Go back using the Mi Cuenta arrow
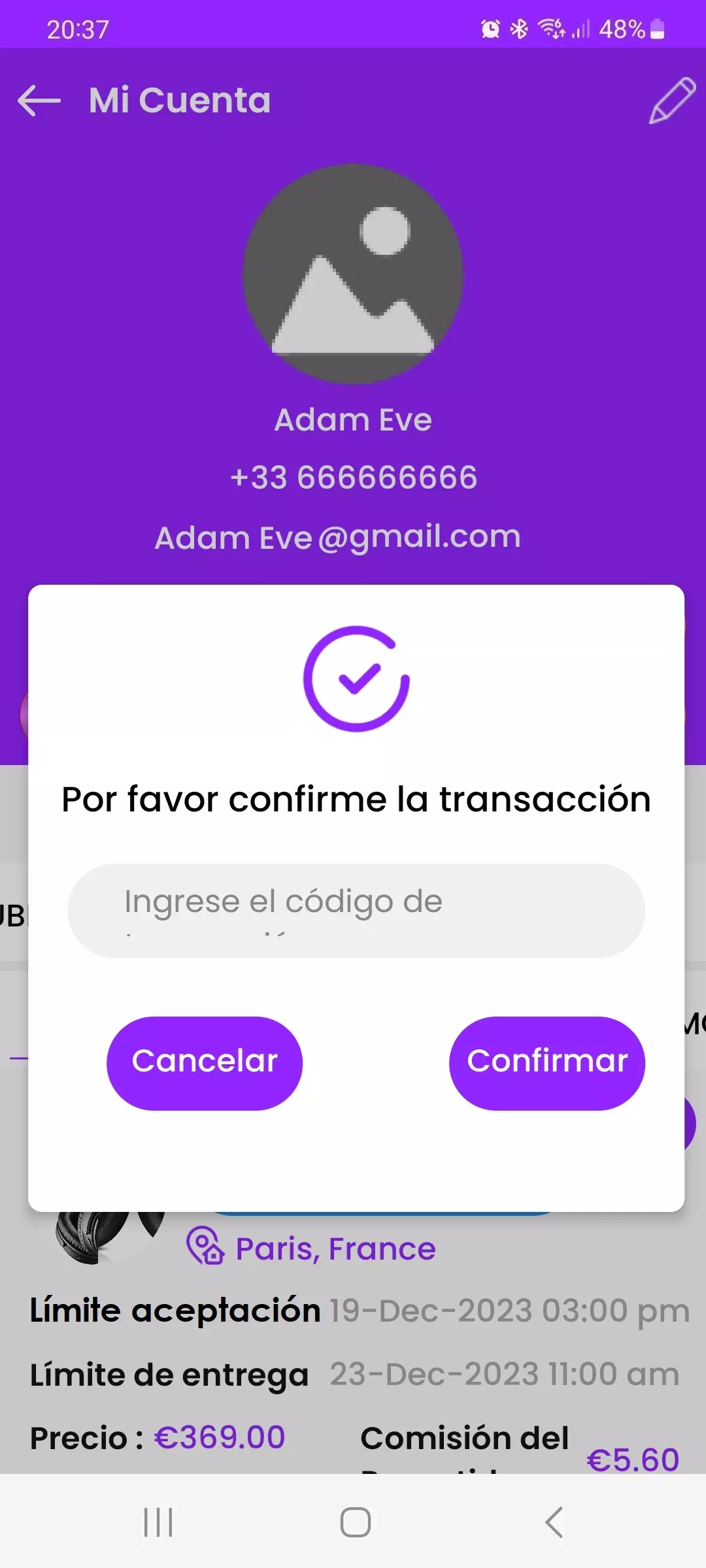This screenshot has height=1568, width=706. 39,101
